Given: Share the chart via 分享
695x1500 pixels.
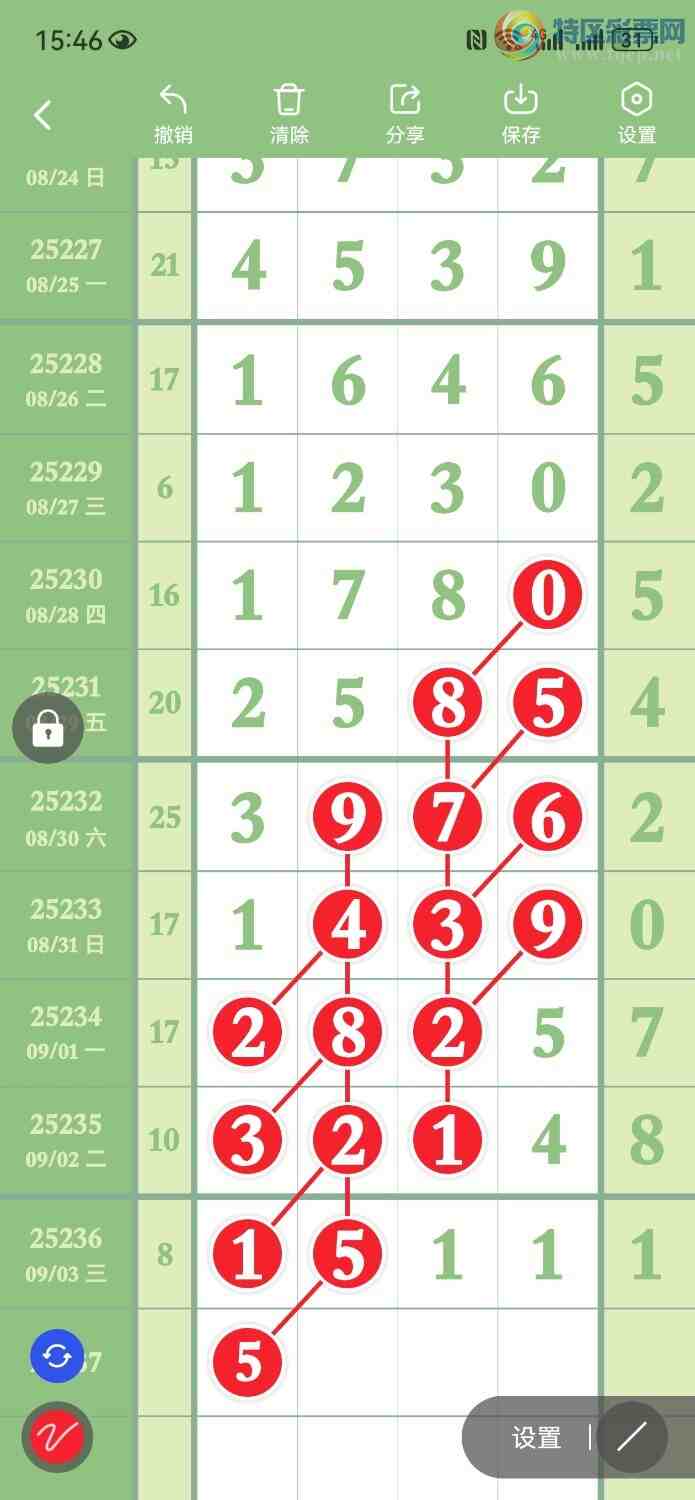Looking at the screenshot, I should (405, 114).
